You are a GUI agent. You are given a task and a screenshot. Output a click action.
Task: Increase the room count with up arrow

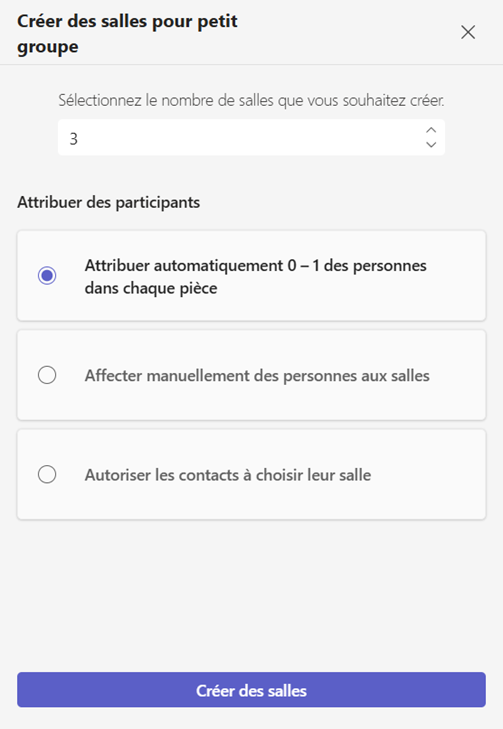[431, 130]
